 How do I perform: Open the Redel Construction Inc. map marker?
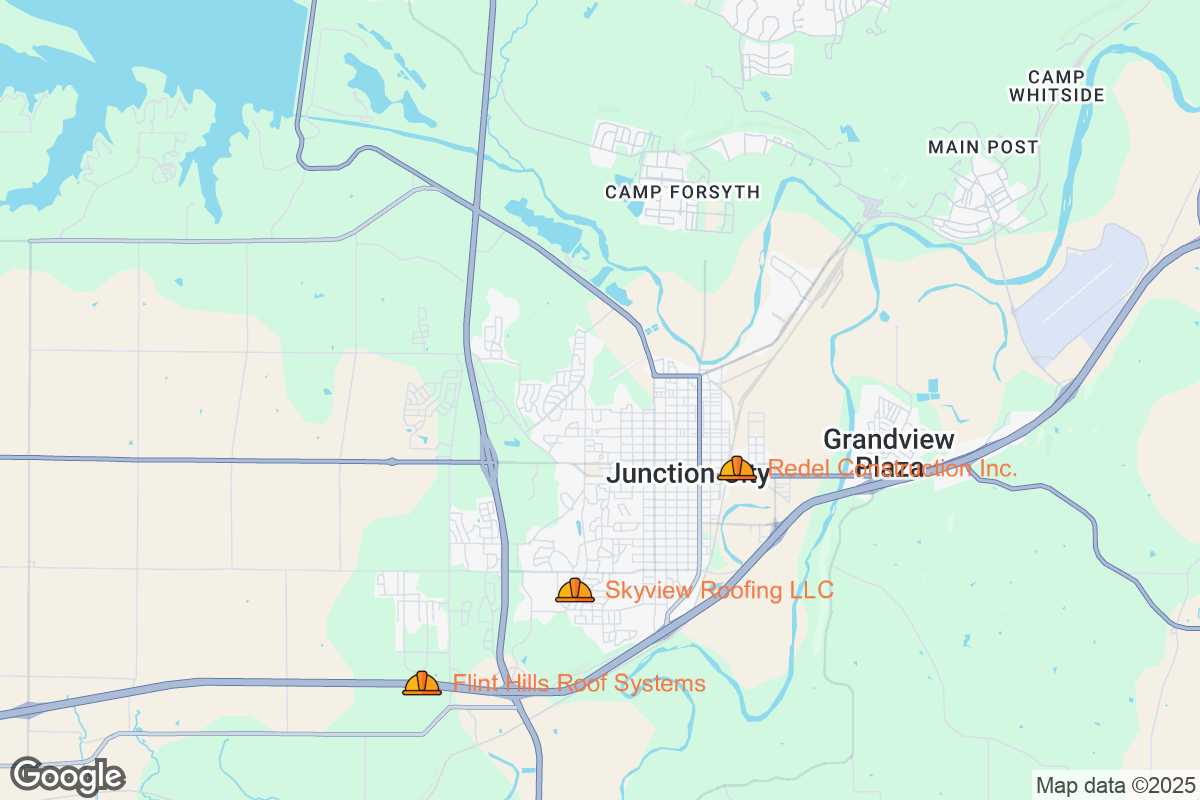(x=737, y=468)
